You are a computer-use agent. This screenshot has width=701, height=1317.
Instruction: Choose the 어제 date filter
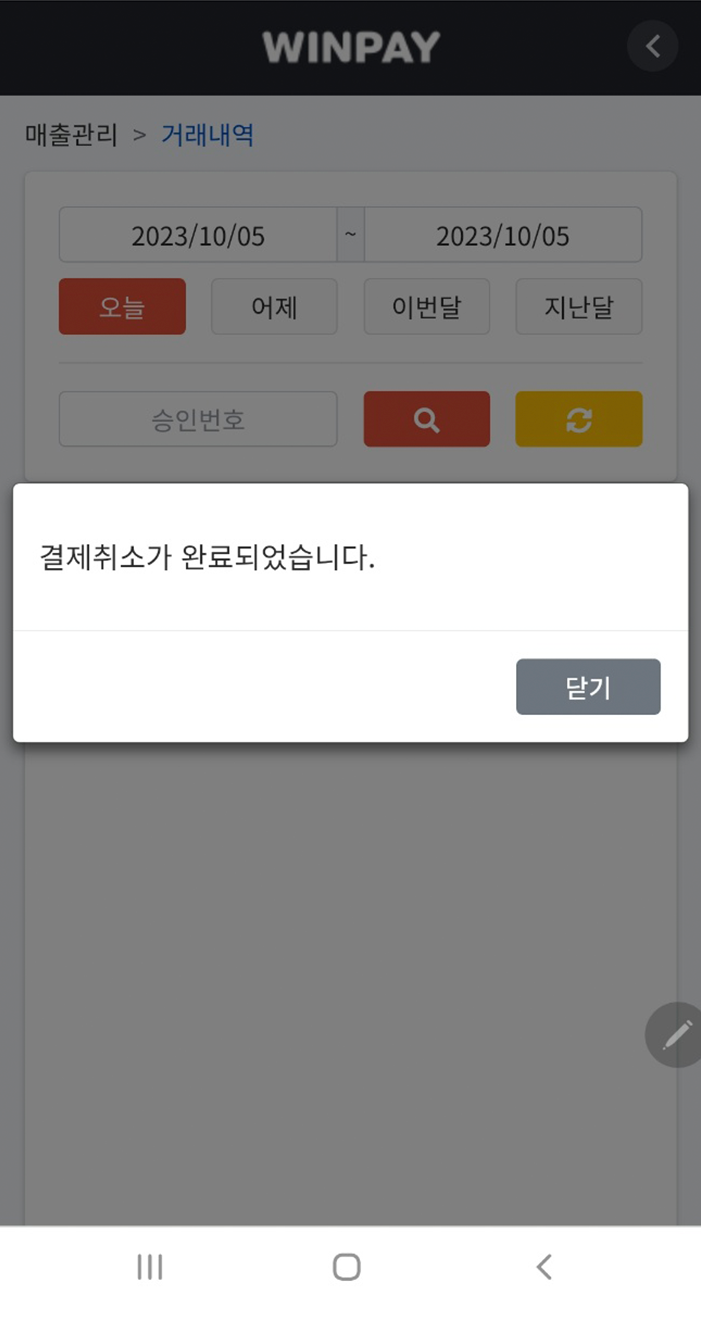[x=274, y=306]
